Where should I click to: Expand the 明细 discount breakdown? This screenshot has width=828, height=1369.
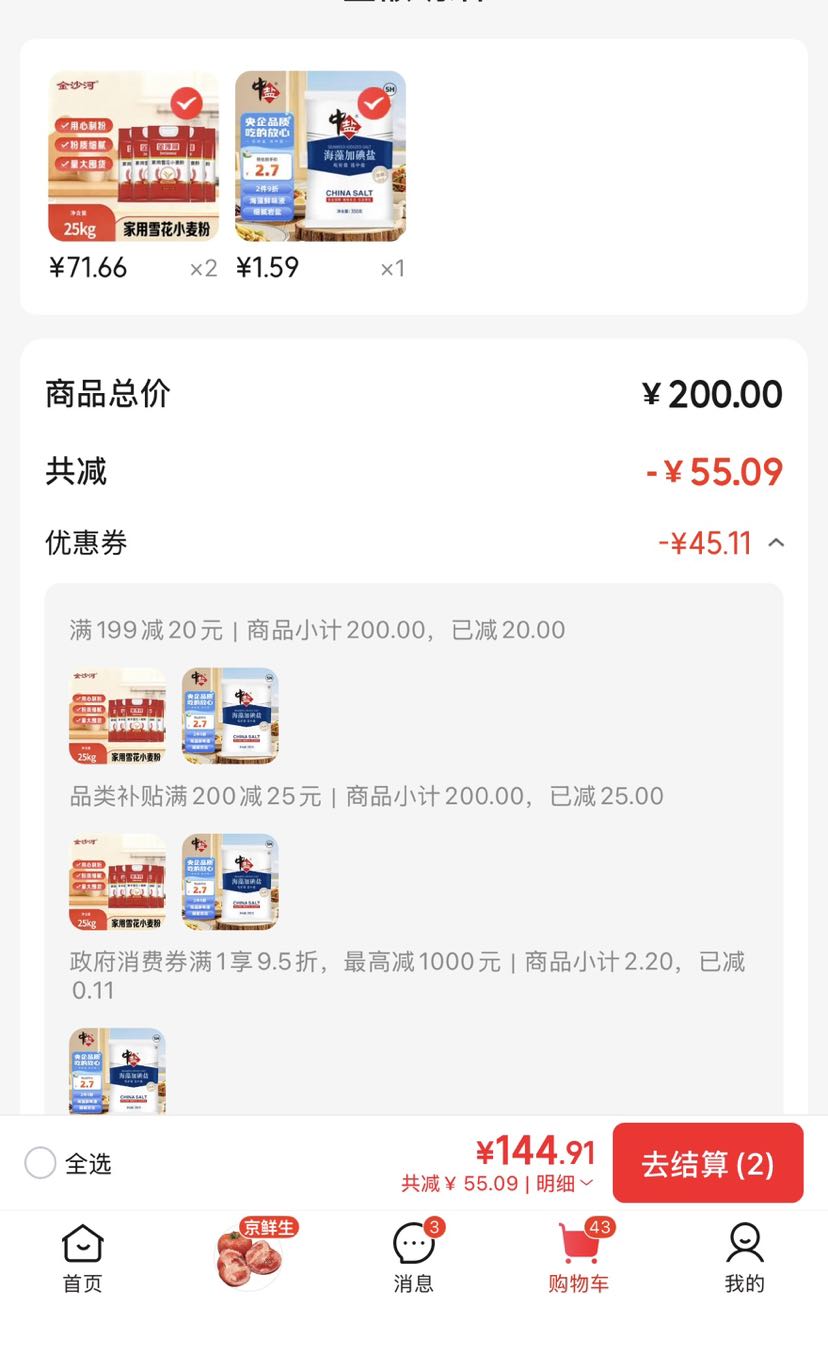[x=565, y=1184]
